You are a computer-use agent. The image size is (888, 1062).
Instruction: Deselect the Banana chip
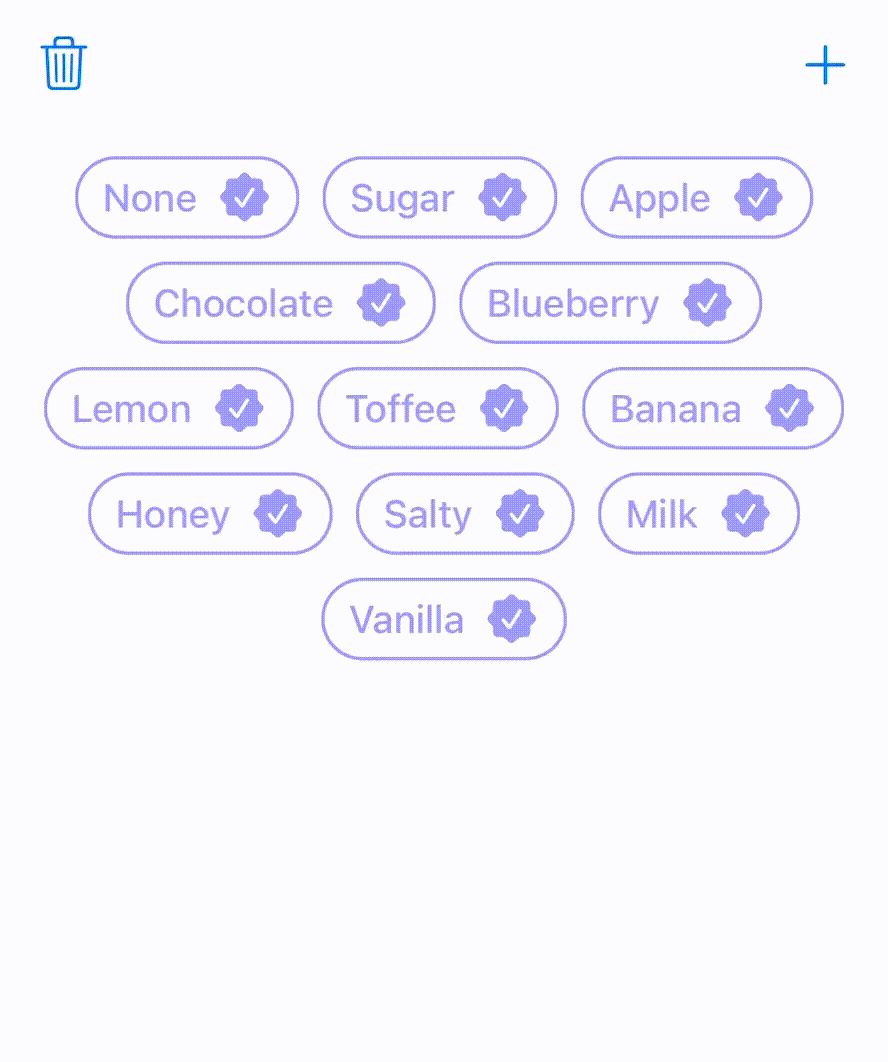[712, 408]
